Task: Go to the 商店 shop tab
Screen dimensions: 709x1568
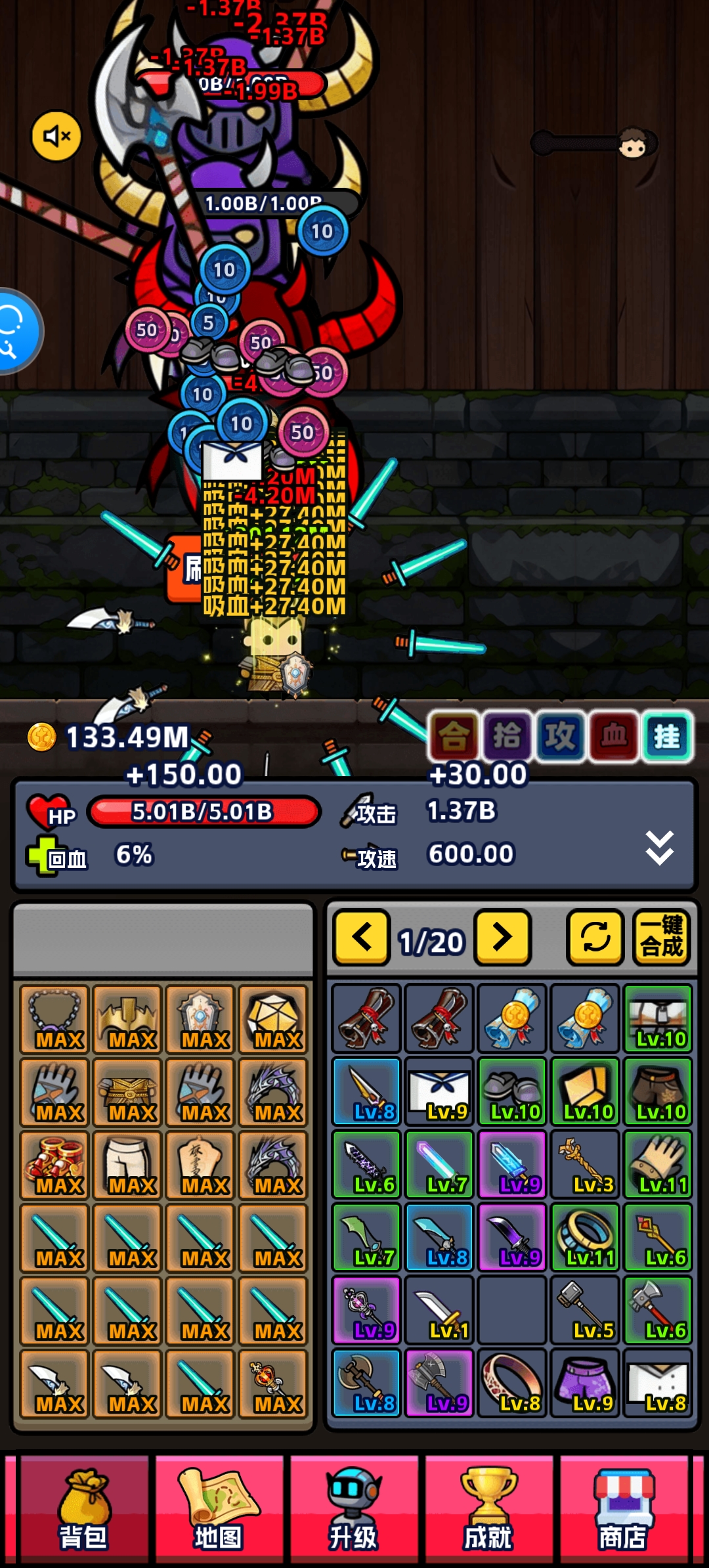Action: (x=623, y=1510)
